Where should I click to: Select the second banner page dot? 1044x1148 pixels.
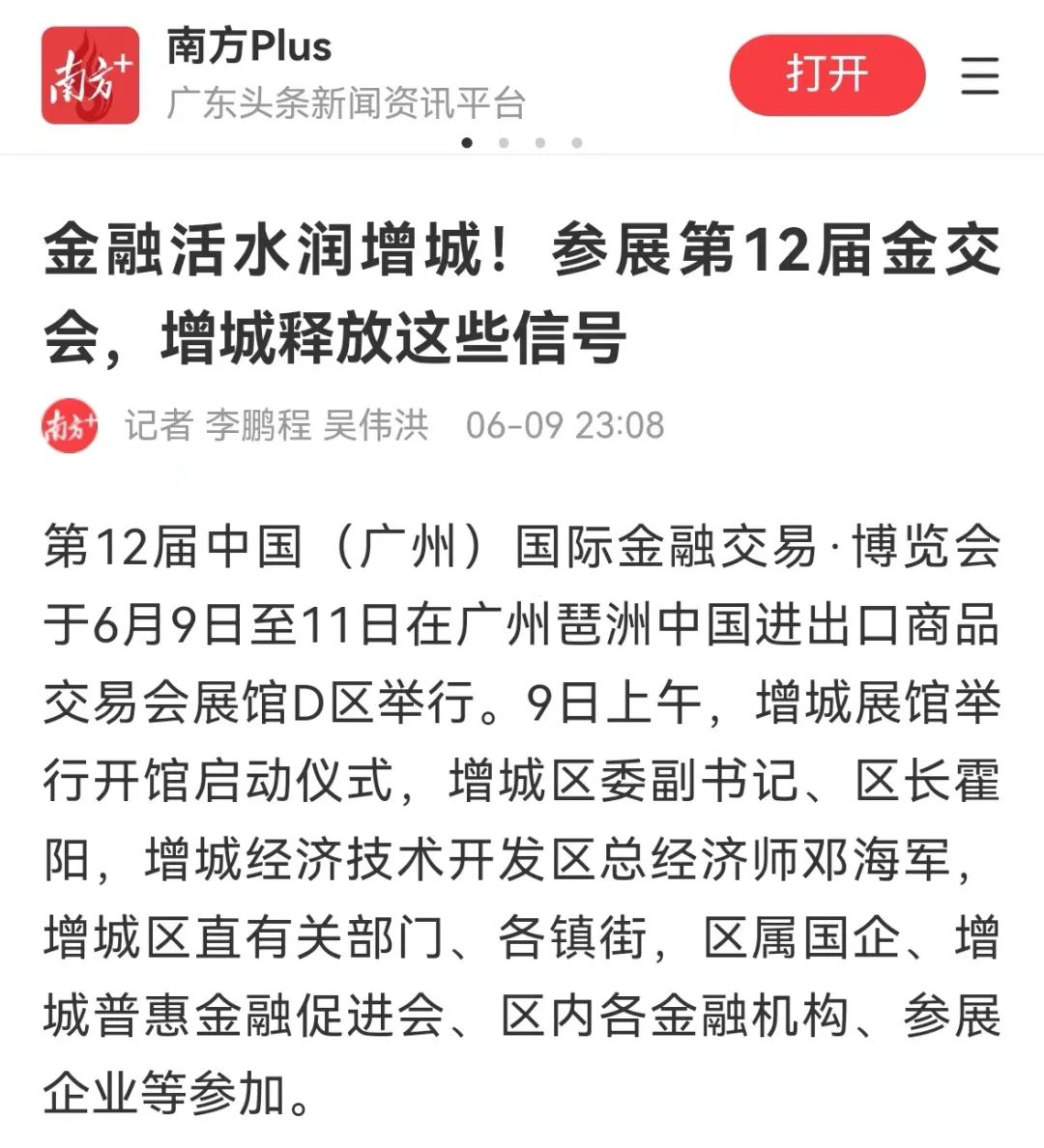[x=504, y=143]
